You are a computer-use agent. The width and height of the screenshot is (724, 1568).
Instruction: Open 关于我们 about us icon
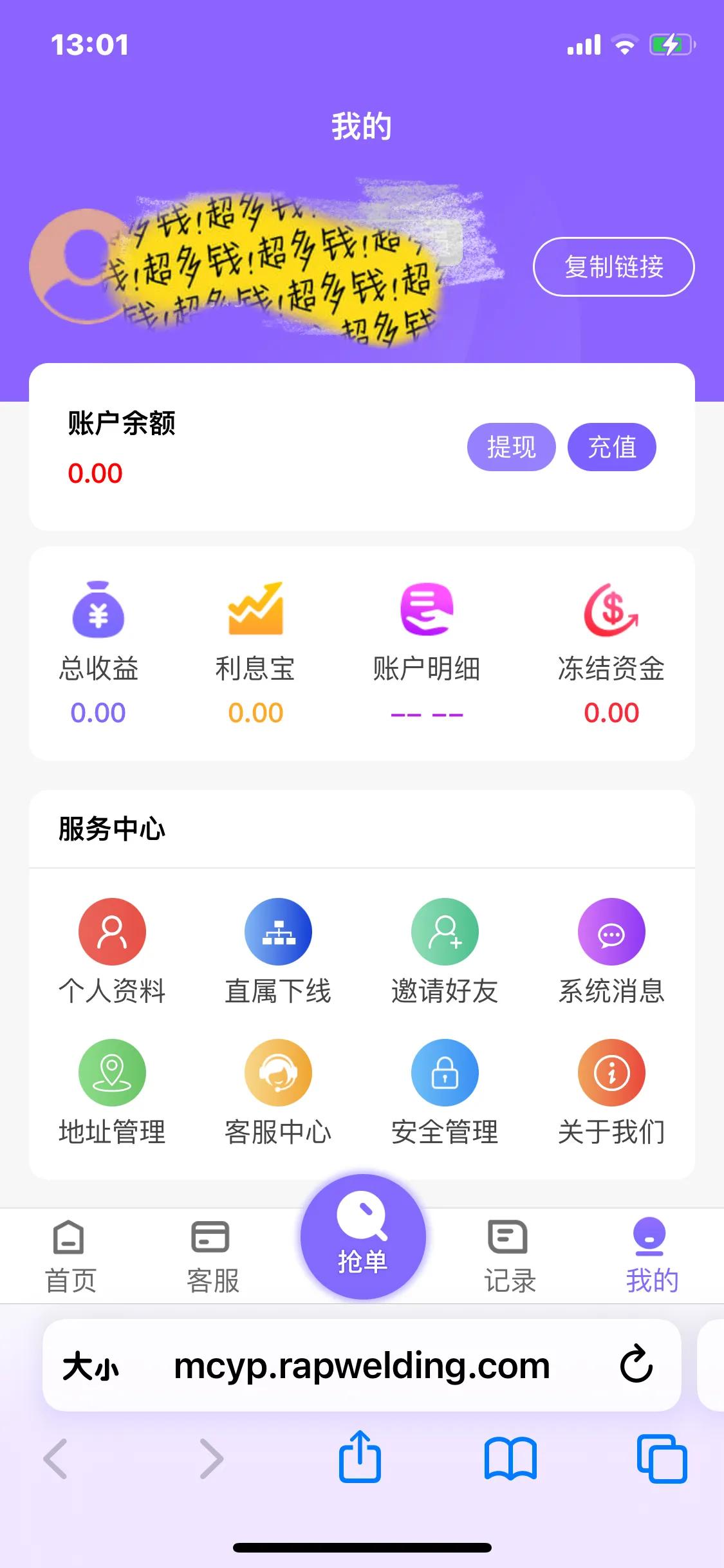click(x=612, y=1072)
